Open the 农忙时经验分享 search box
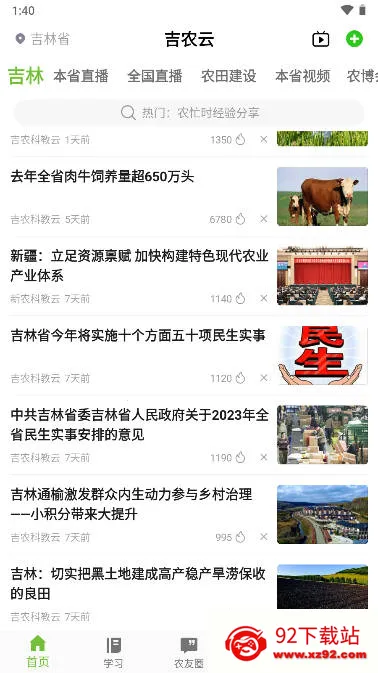 (189, 113)
